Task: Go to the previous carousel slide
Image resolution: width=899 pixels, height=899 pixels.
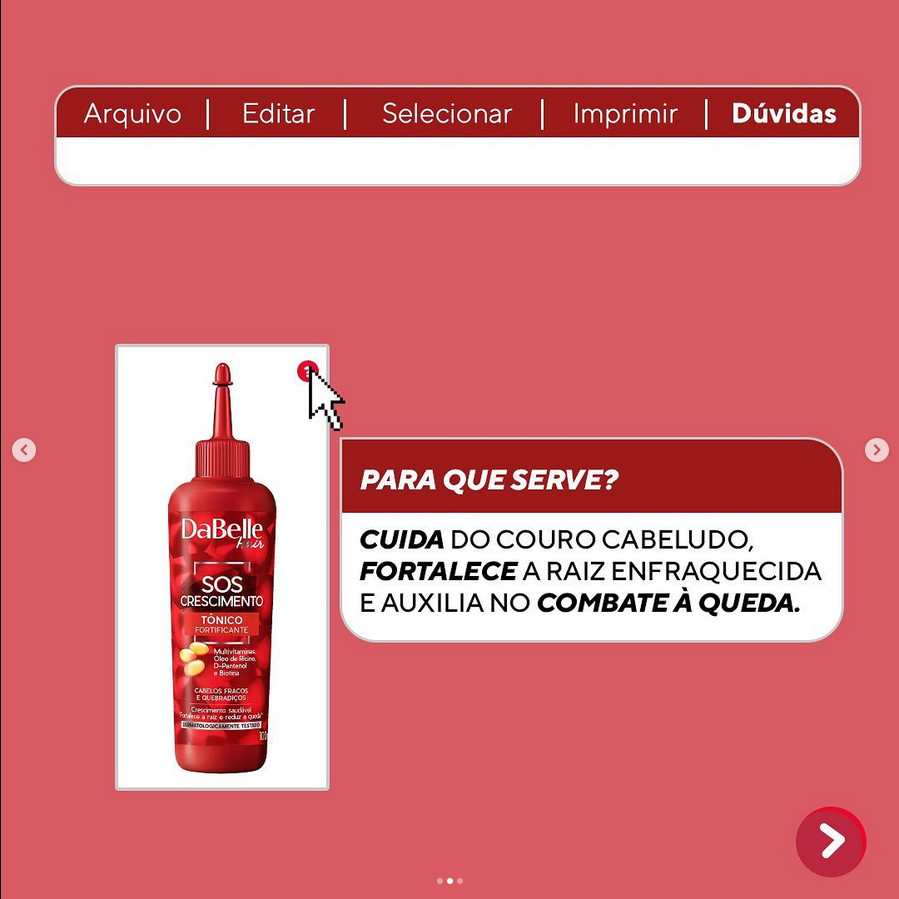Action: (24, 450)
